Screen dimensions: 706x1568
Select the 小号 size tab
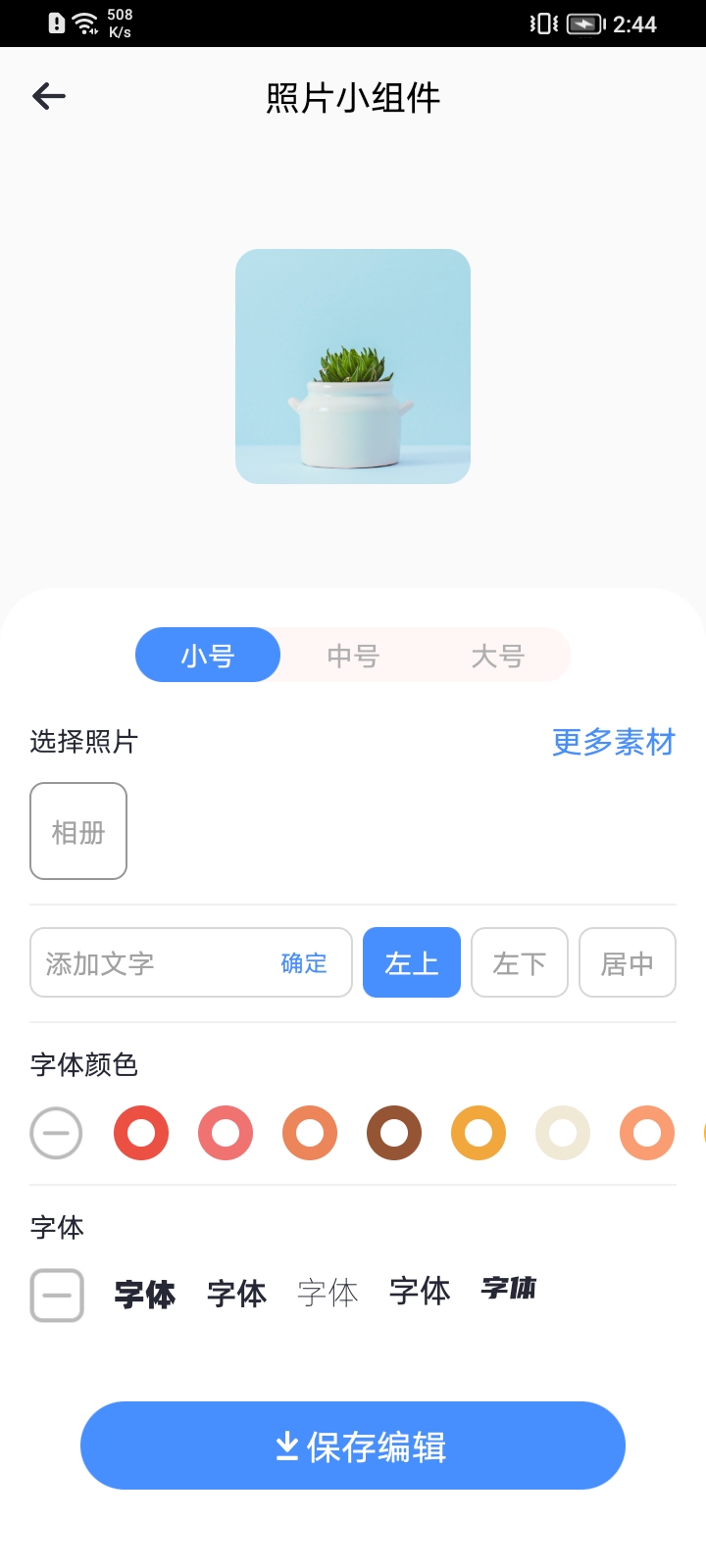(208, 655)
